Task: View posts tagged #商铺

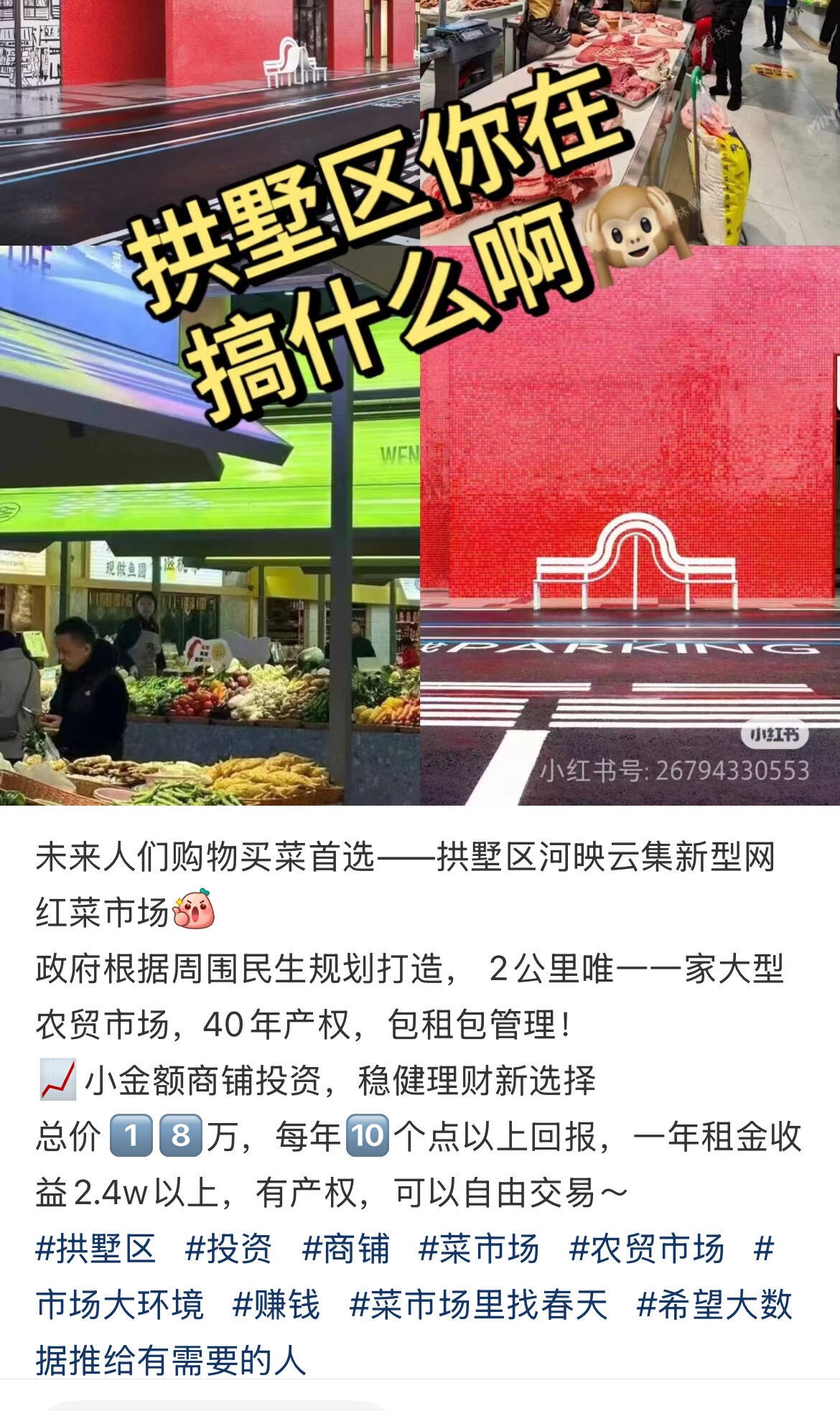Action: 345,1249
